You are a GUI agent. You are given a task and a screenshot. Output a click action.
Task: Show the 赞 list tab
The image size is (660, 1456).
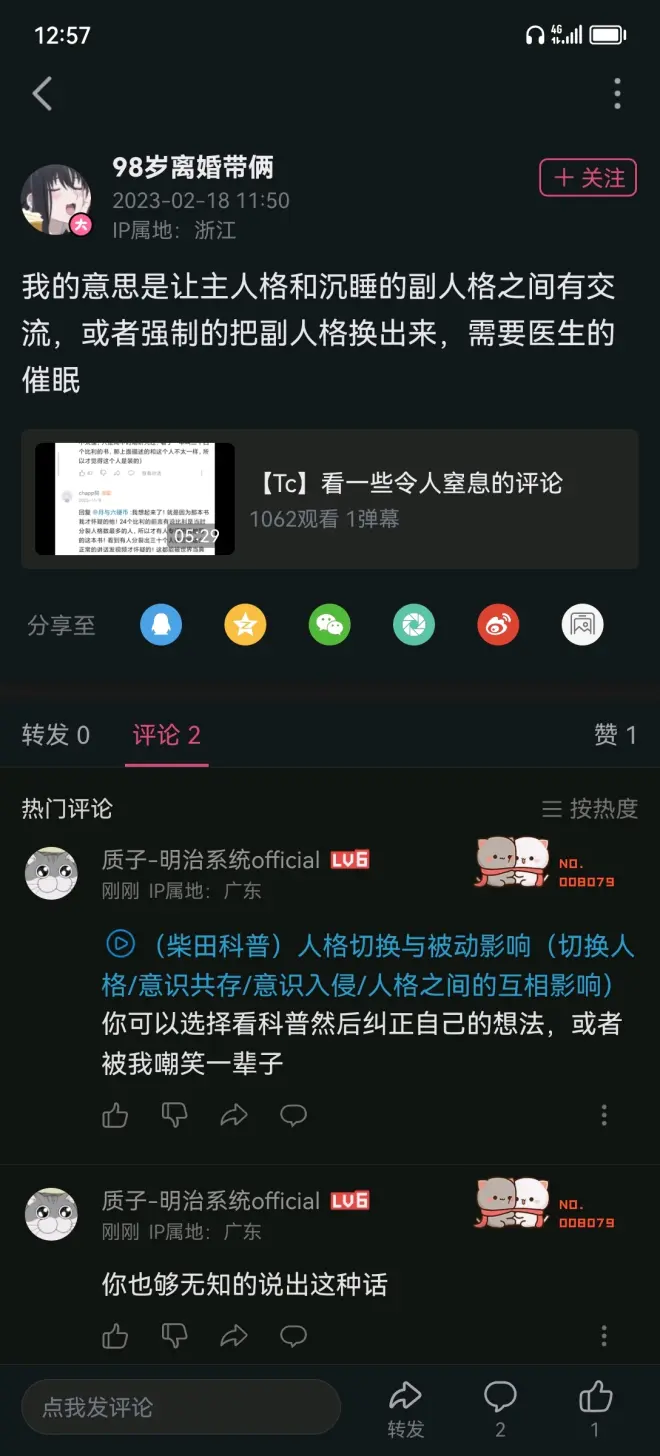[x=615, y=735]
